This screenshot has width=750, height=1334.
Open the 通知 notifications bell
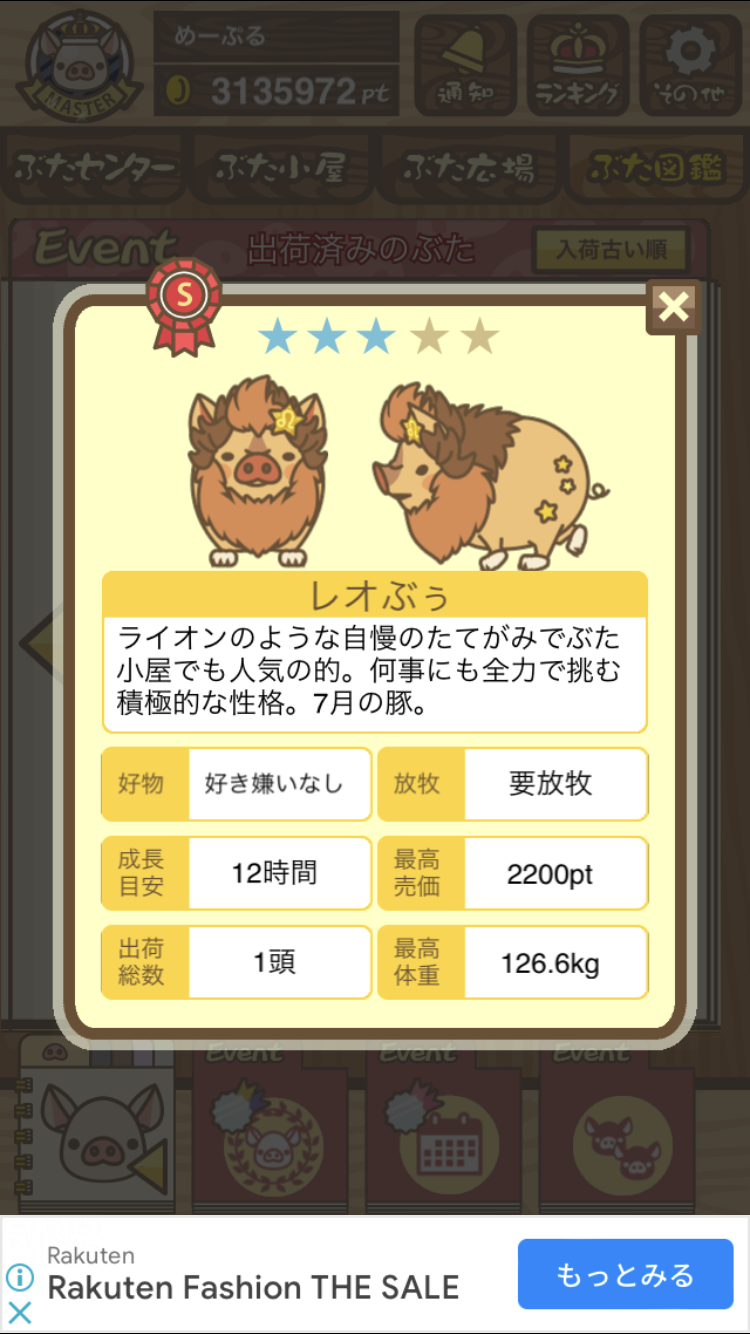point(465,64)
